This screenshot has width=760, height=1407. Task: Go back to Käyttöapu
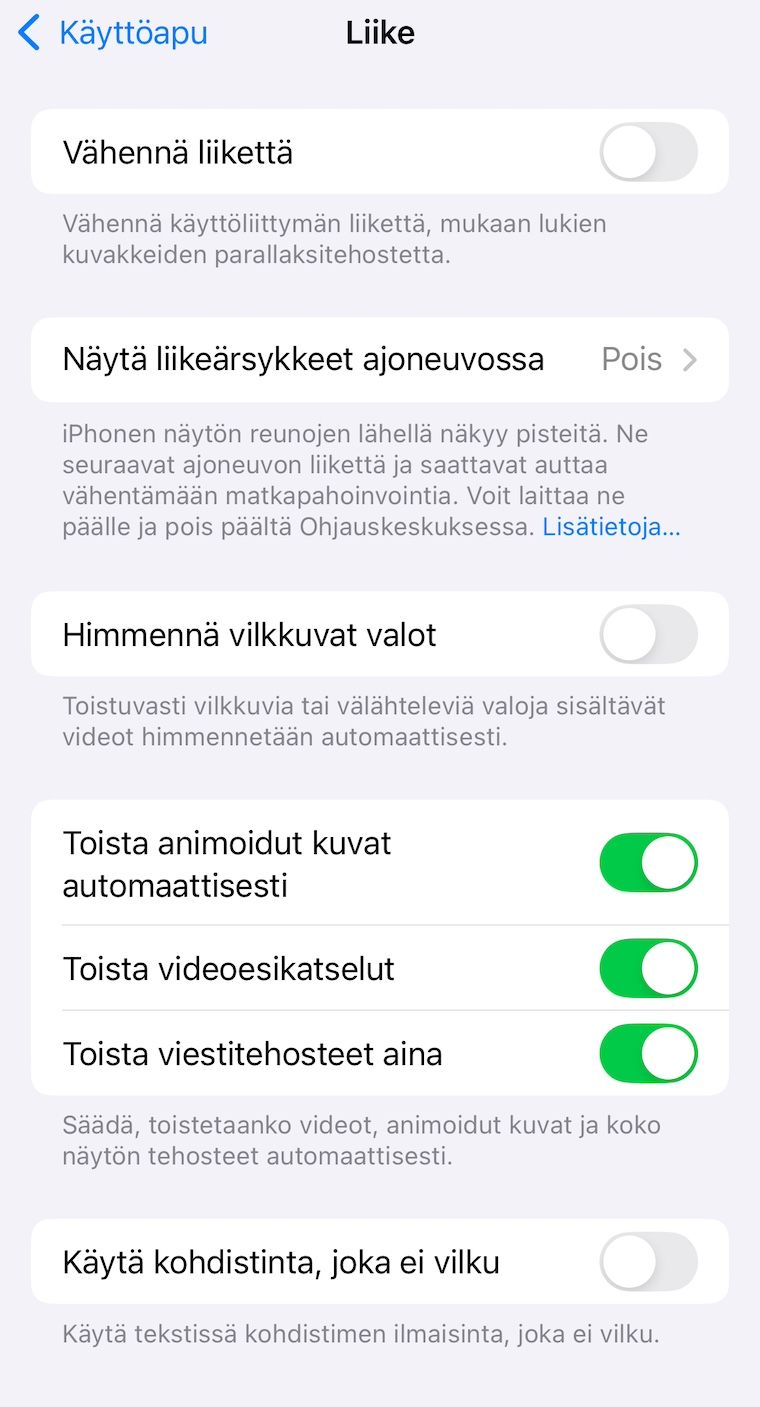tap(112, 33)
